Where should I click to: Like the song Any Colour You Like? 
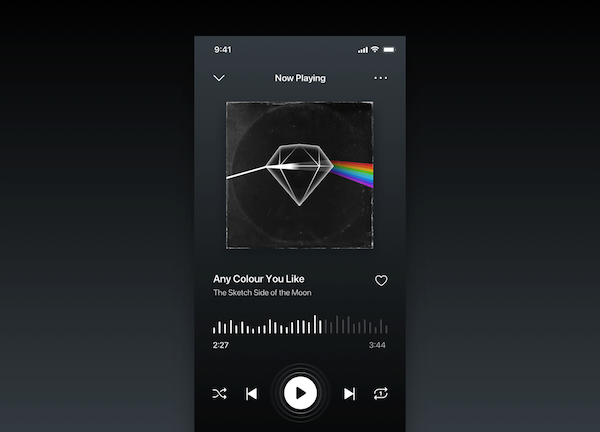coord(381,281)
